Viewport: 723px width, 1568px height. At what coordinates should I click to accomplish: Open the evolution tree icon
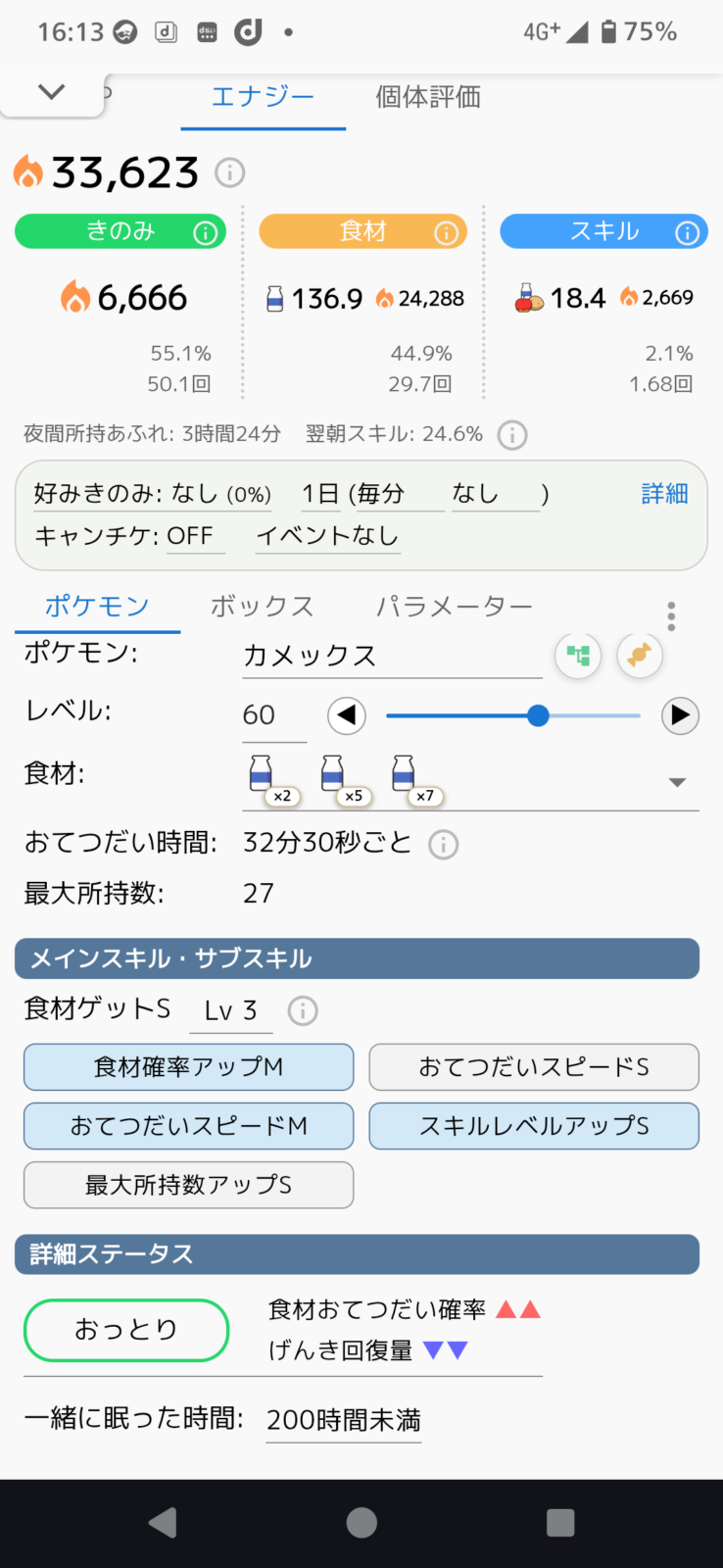coord(578,655)
